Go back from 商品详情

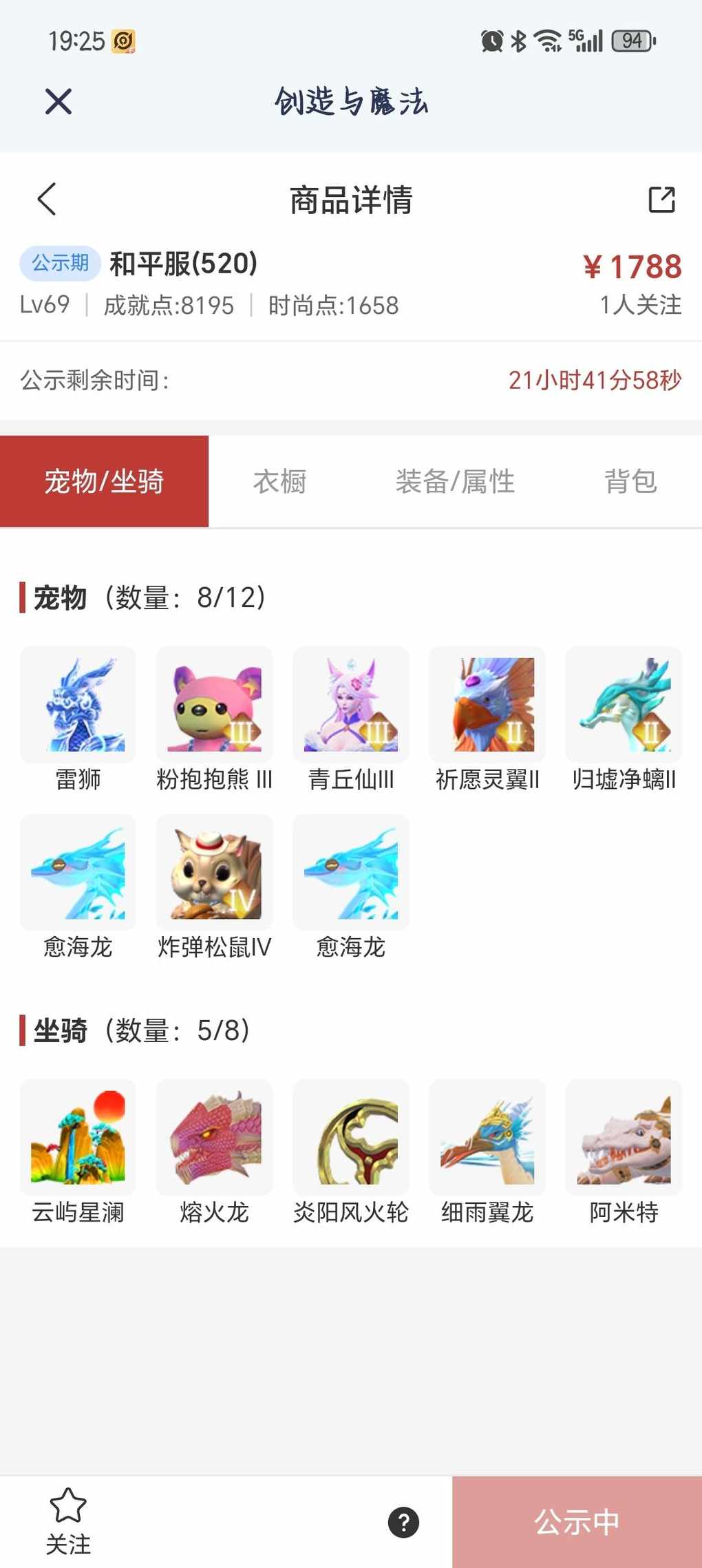click(x=47, y=200)
